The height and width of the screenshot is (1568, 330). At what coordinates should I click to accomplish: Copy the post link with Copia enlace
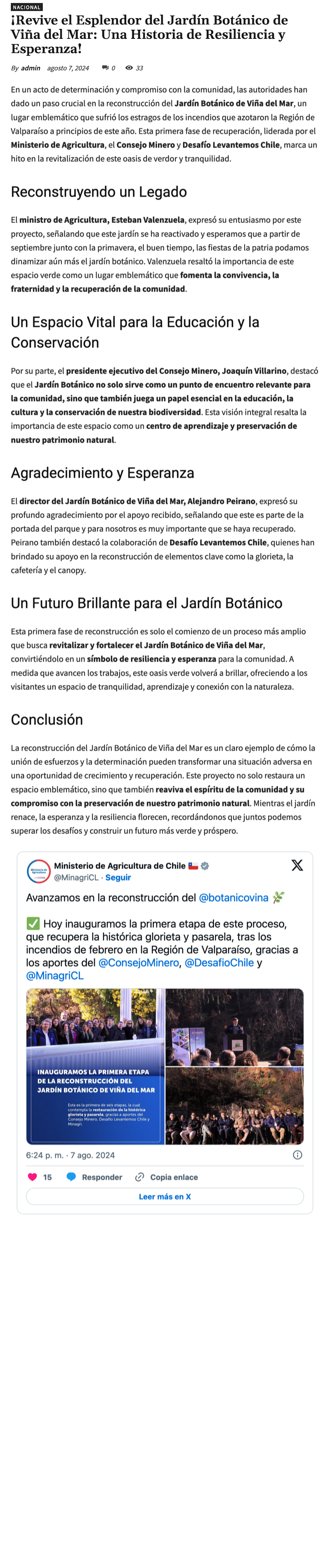click(166, 1177)
